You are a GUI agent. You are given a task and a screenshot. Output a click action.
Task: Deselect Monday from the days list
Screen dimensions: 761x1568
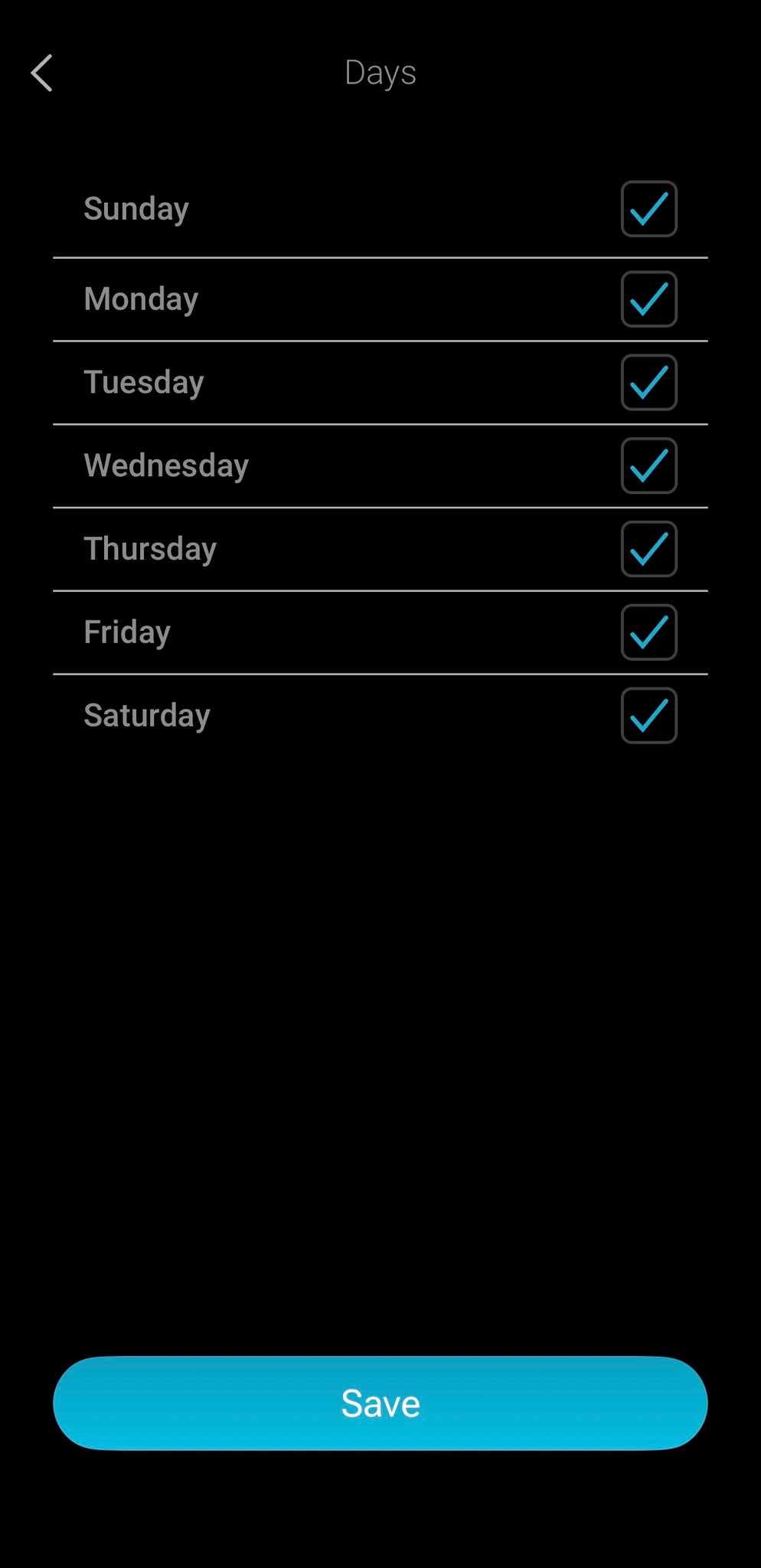point(648,299)
